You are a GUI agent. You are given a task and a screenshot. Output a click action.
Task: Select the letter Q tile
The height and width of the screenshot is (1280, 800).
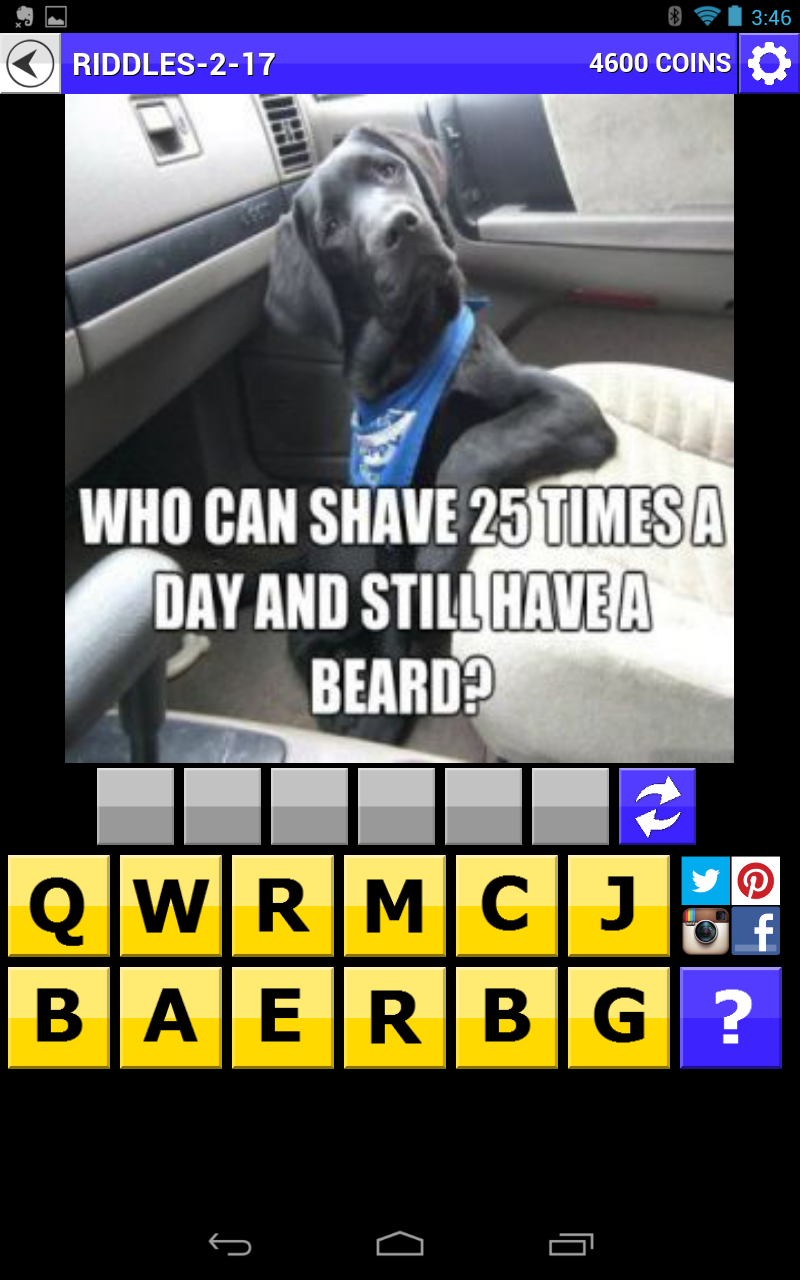(59, 906)
